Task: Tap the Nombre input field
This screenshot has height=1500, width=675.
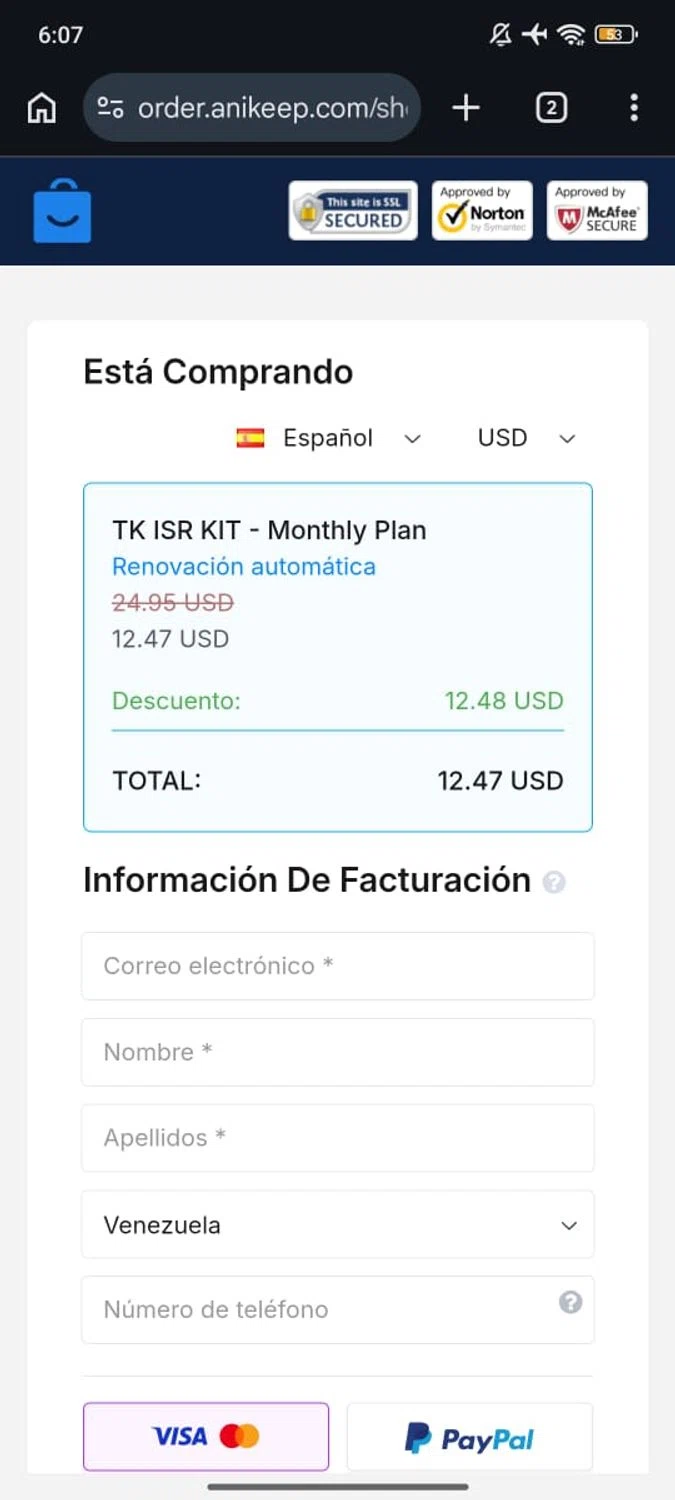Action: [x=337, y=1052]
